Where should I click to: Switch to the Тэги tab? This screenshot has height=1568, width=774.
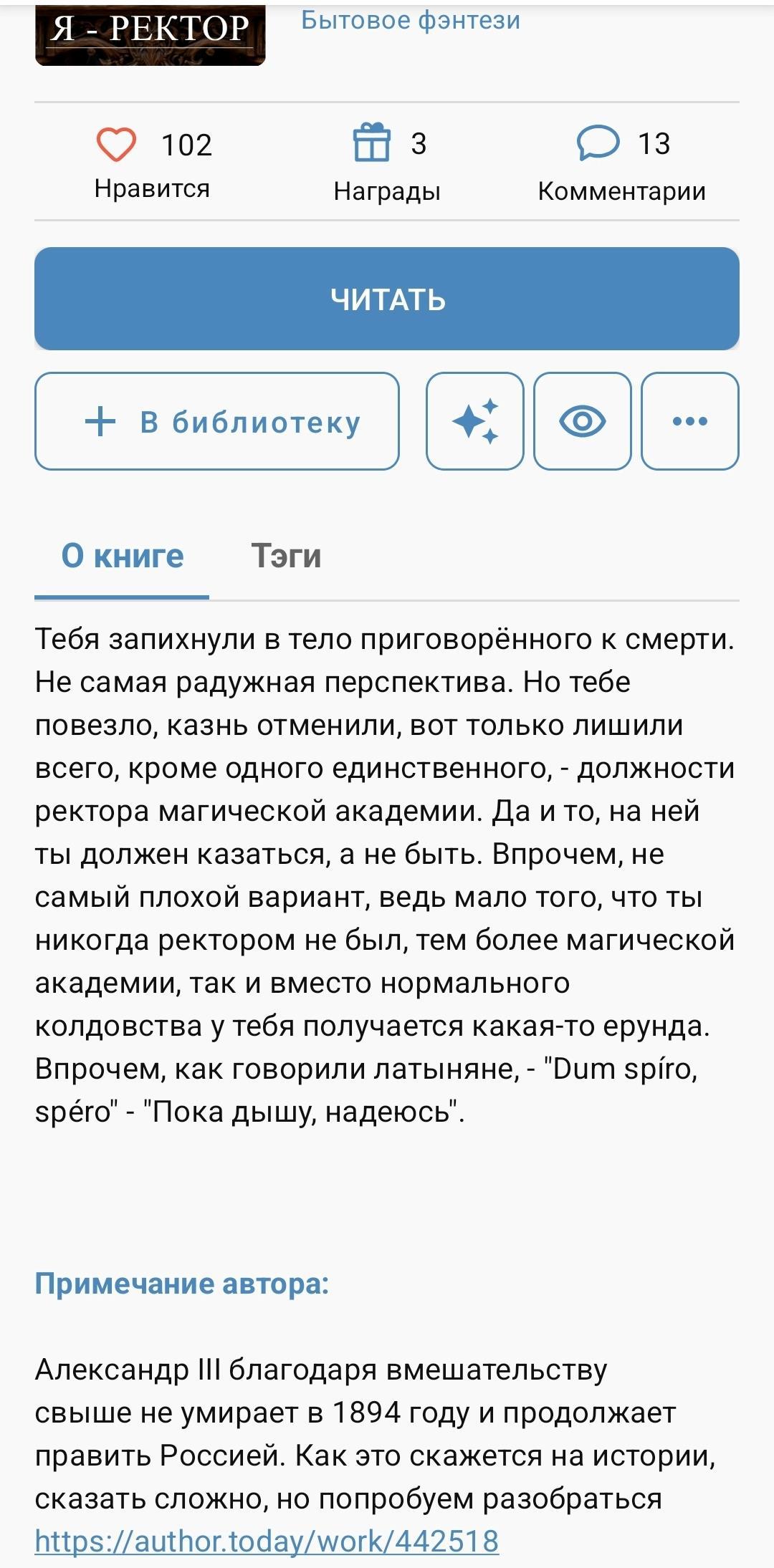point(286,557)
